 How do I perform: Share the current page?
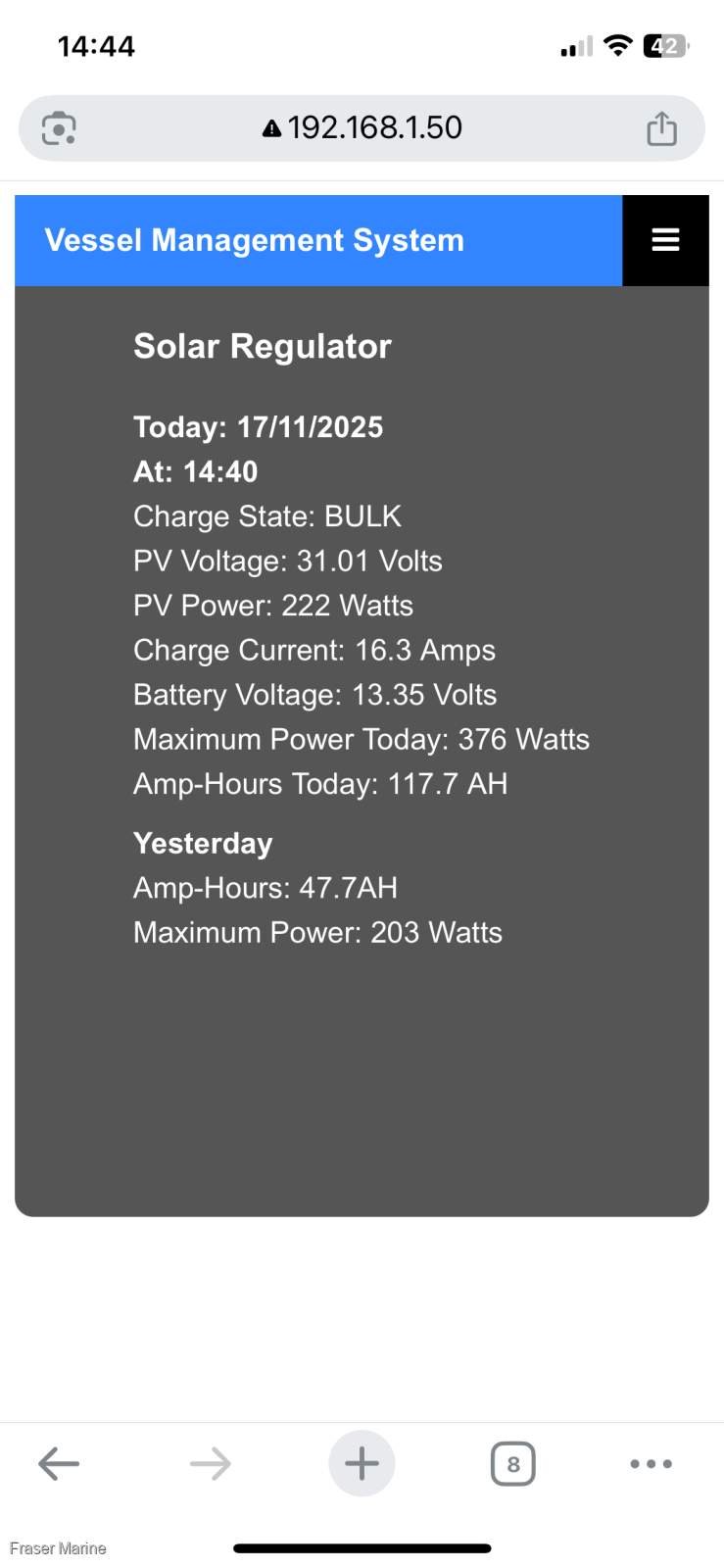point(661,128)
